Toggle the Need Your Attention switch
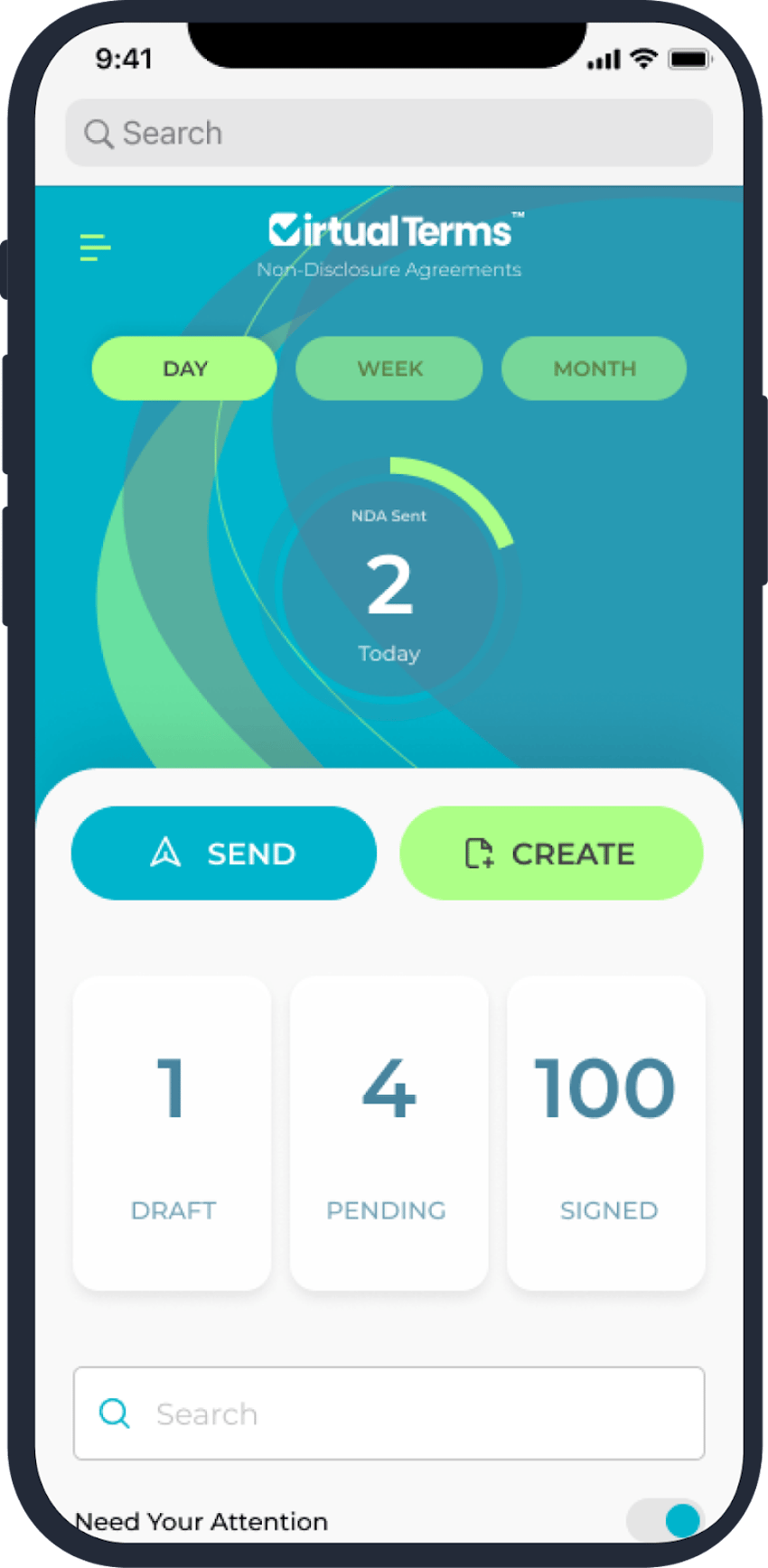Image resolution: width=768 pixels, height=1568 pixels. (665, 1520)
